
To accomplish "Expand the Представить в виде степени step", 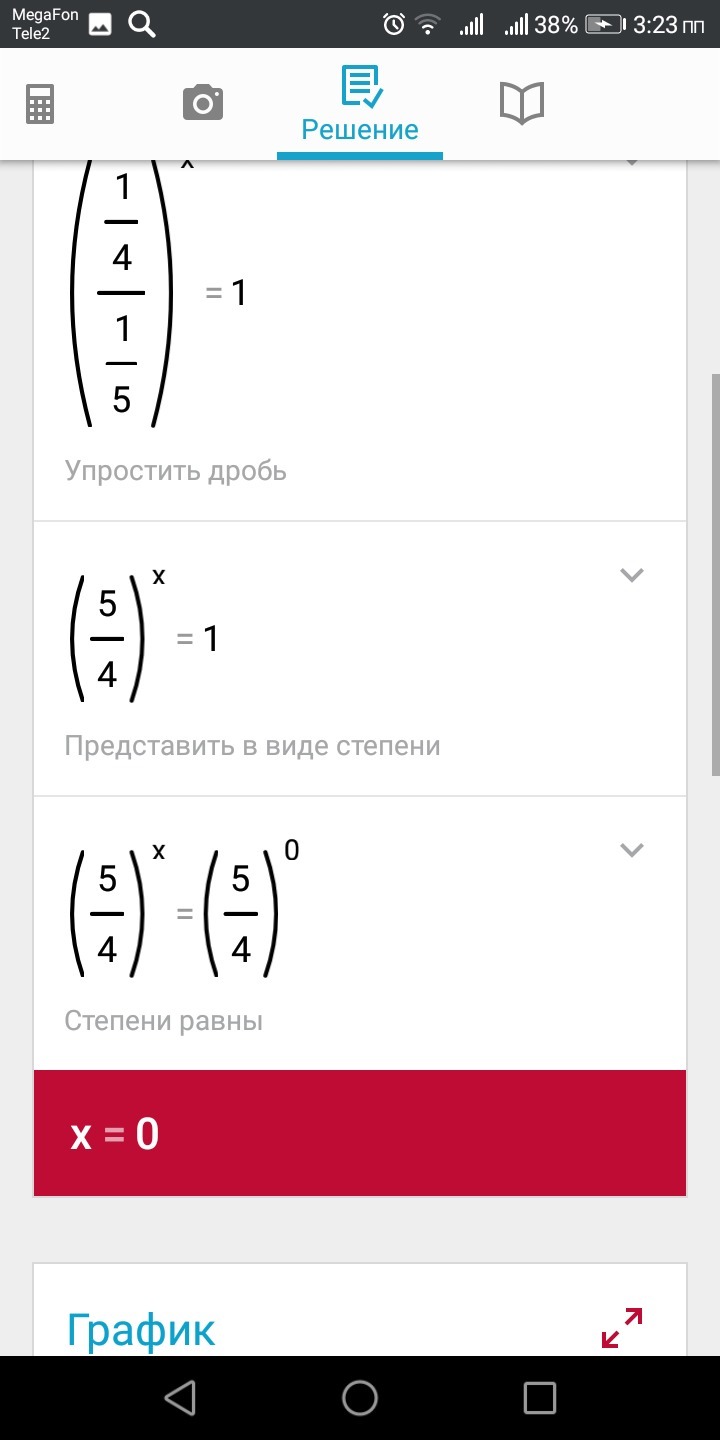I will (x=631, y=575).
